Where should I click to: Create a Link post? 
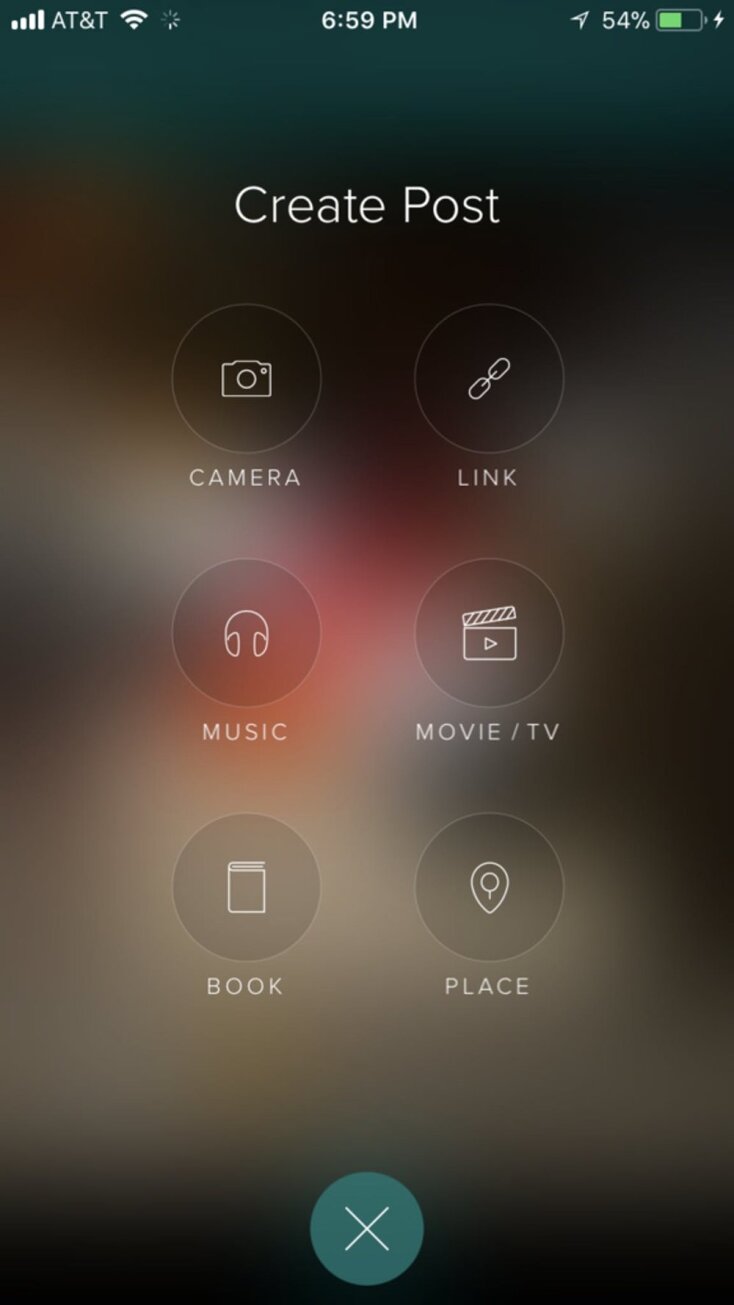488,379
